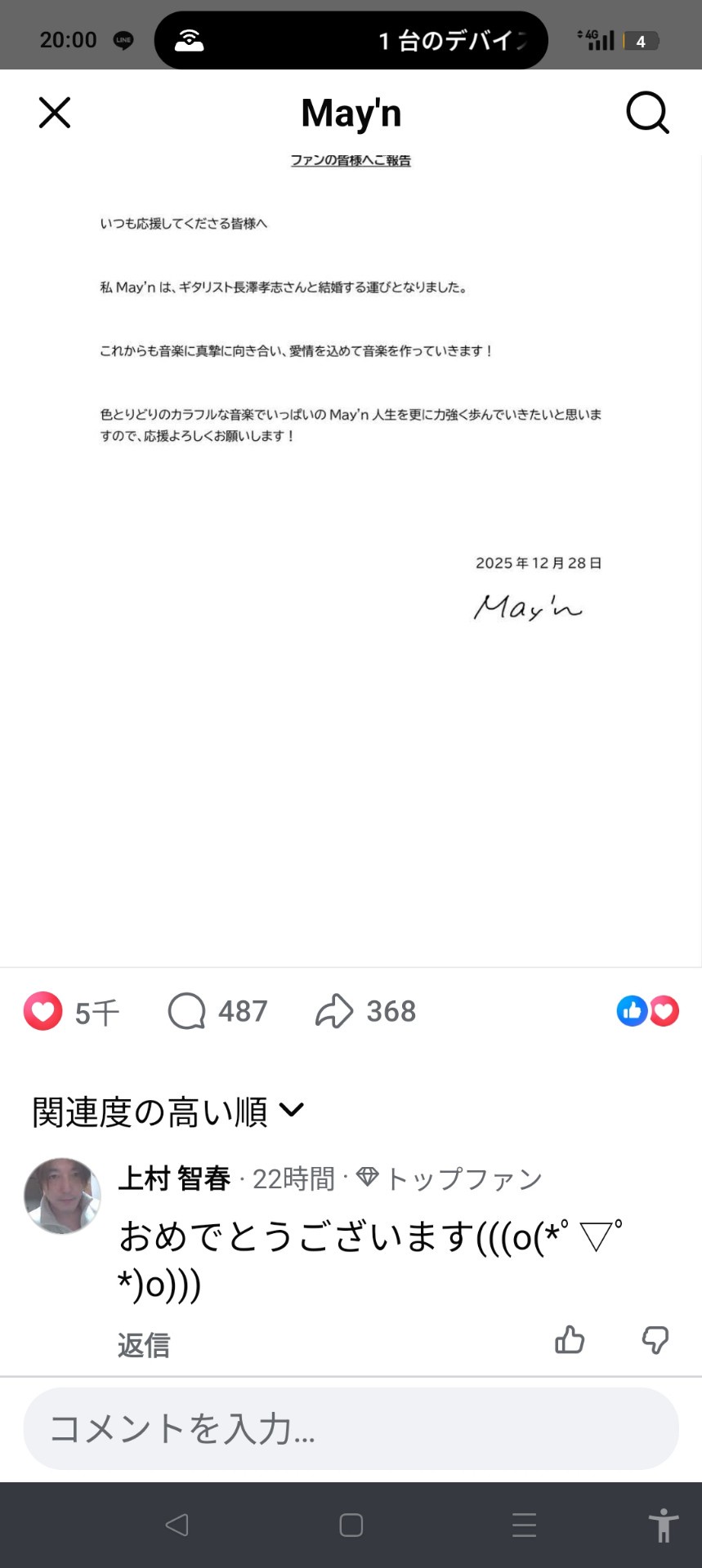
Task: Open search with the magnifier icon
Action: 647,113
